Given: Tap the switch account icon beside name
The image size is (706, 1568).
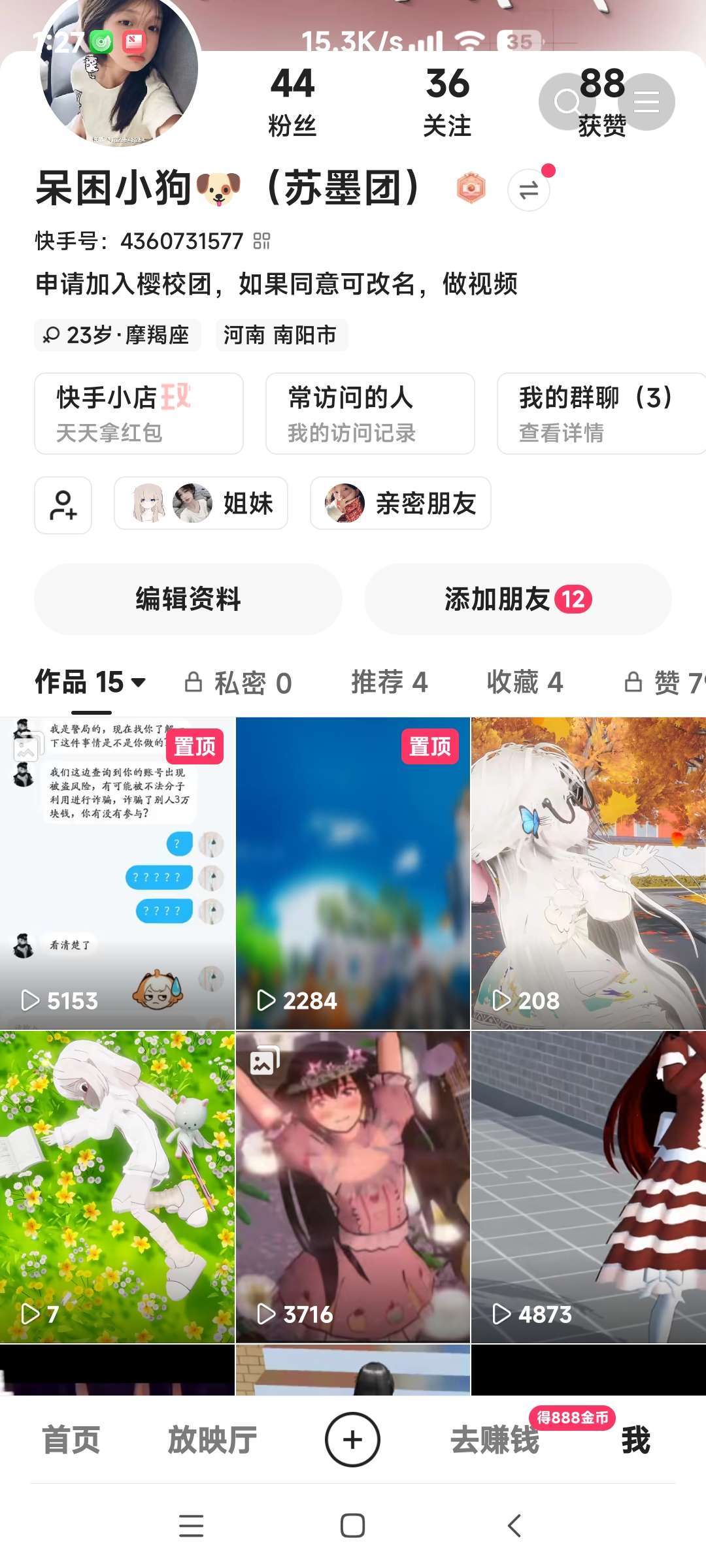Looking at the screenshot, I should [x=528, y=190].
